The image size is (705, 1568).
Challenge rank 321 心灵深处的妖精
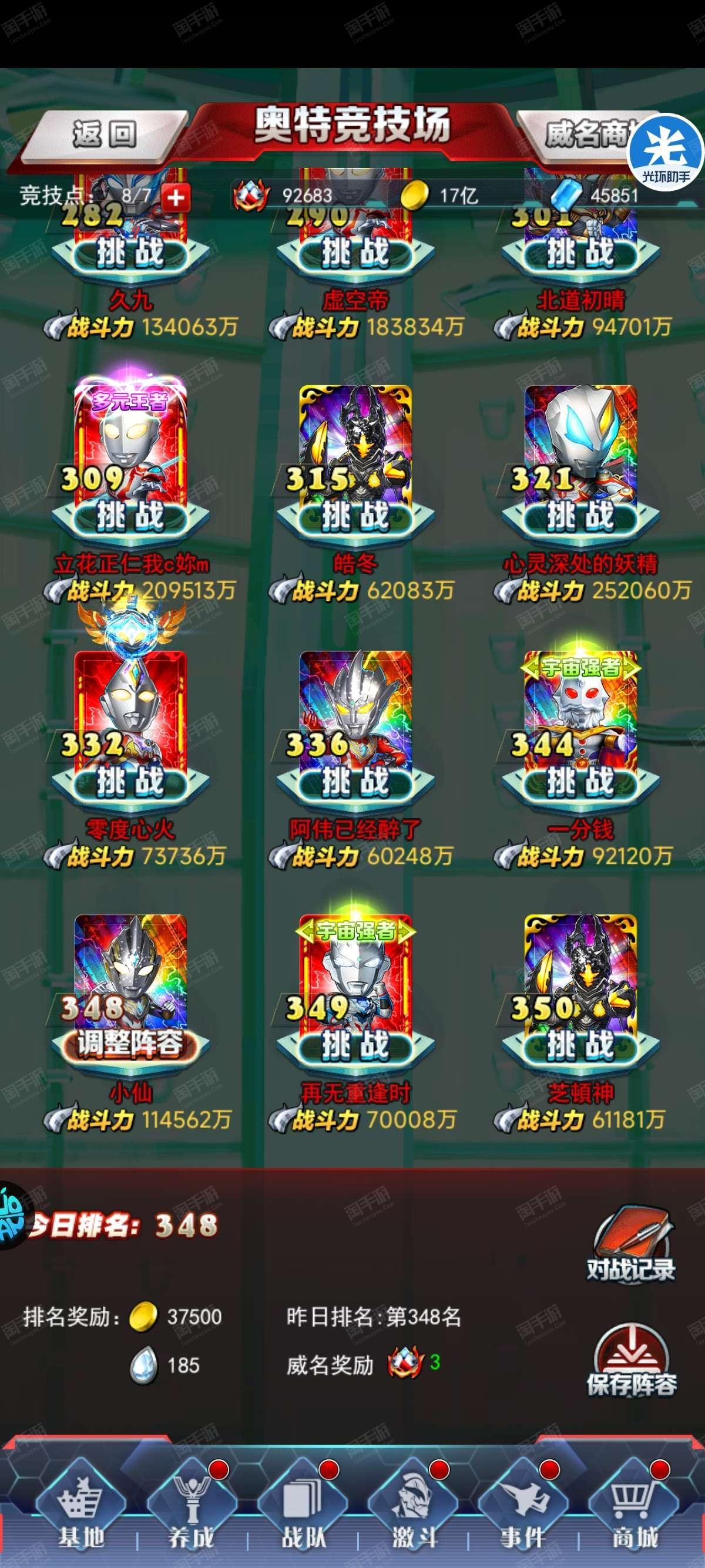click(x=581, y=517)
